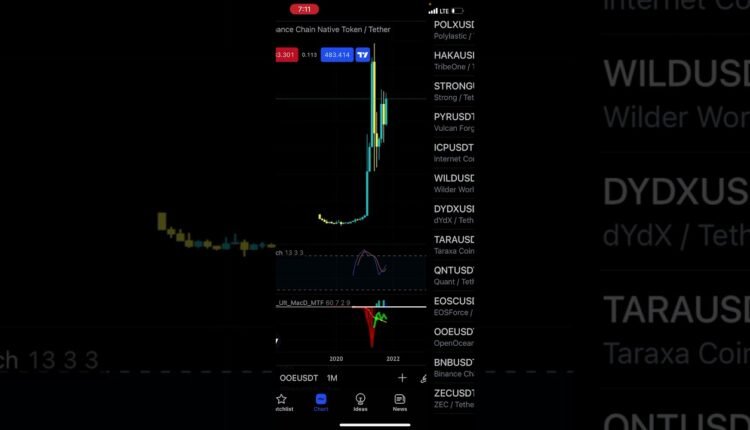This screenshot has height=430, width=750.
Task: Change the 1M chart timeframe
Action: pyautogui.click(x=332, y=378)
